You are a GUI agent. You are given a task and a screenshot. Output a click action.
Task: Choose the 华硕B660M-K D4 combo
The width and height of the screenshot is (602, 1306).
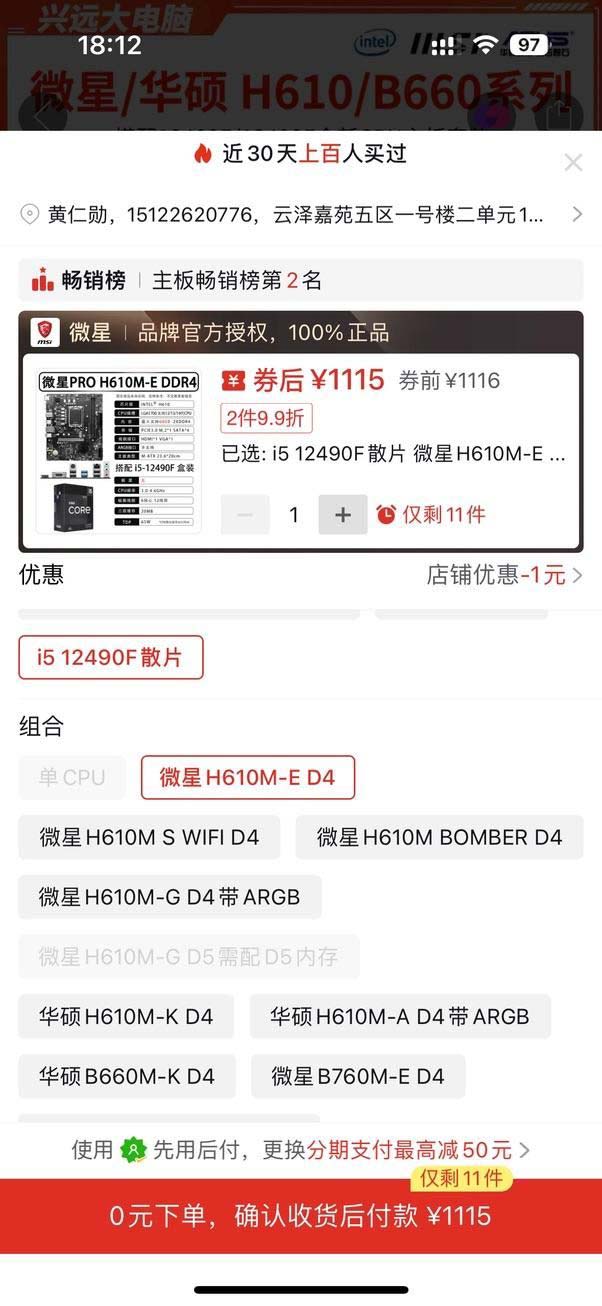(x=127, y=1077)
